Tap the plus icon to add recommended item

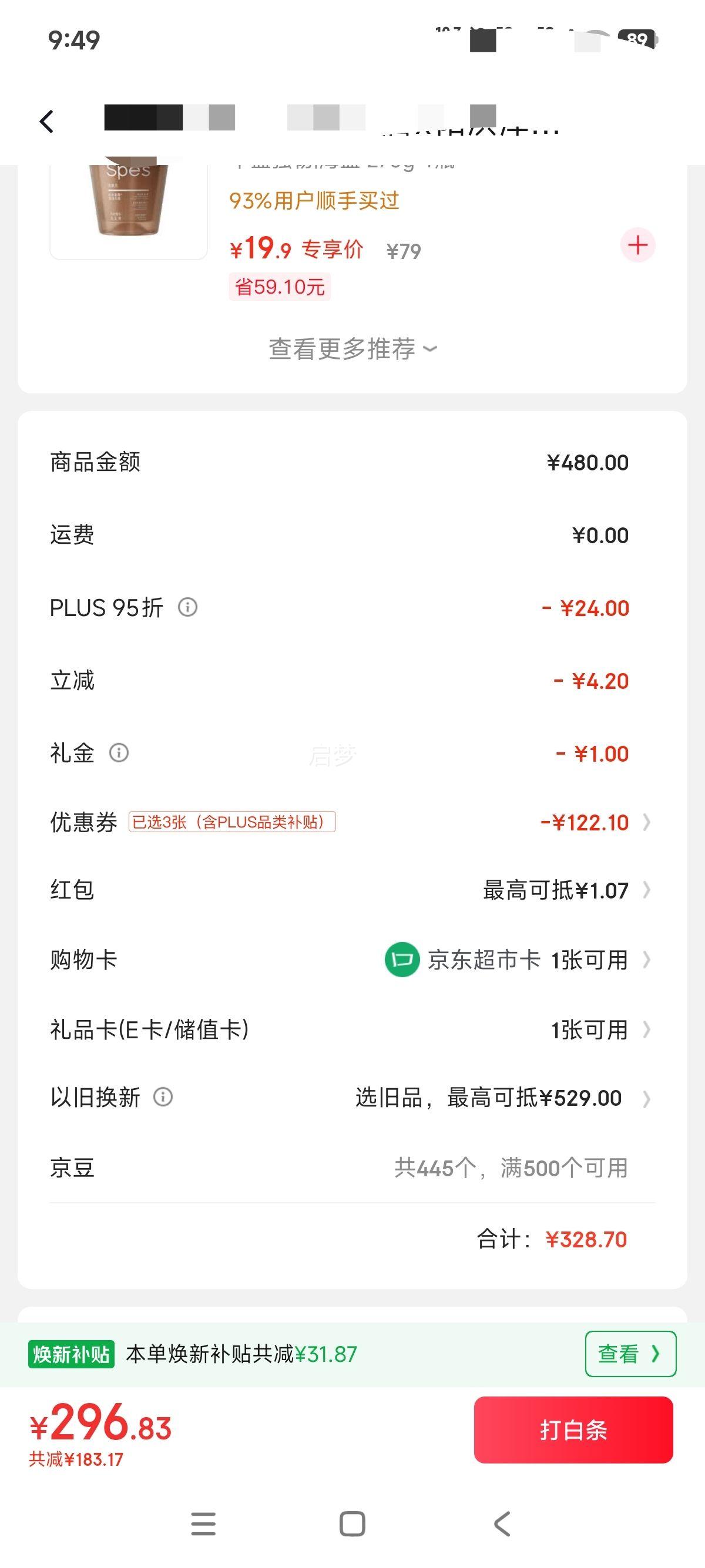[x=637, y=246]
